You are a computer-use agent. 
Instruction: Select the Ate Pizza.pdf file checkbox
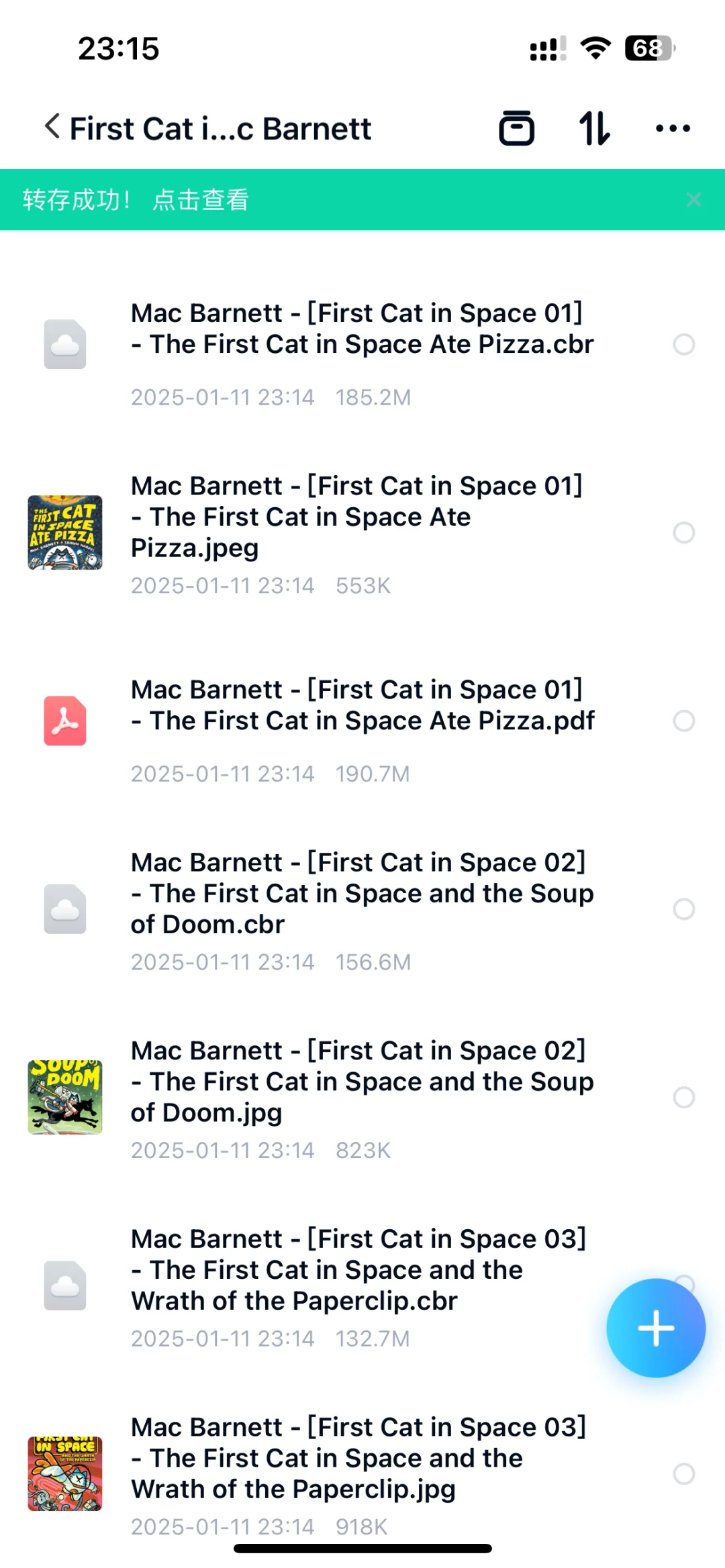[x=684, y=721]
